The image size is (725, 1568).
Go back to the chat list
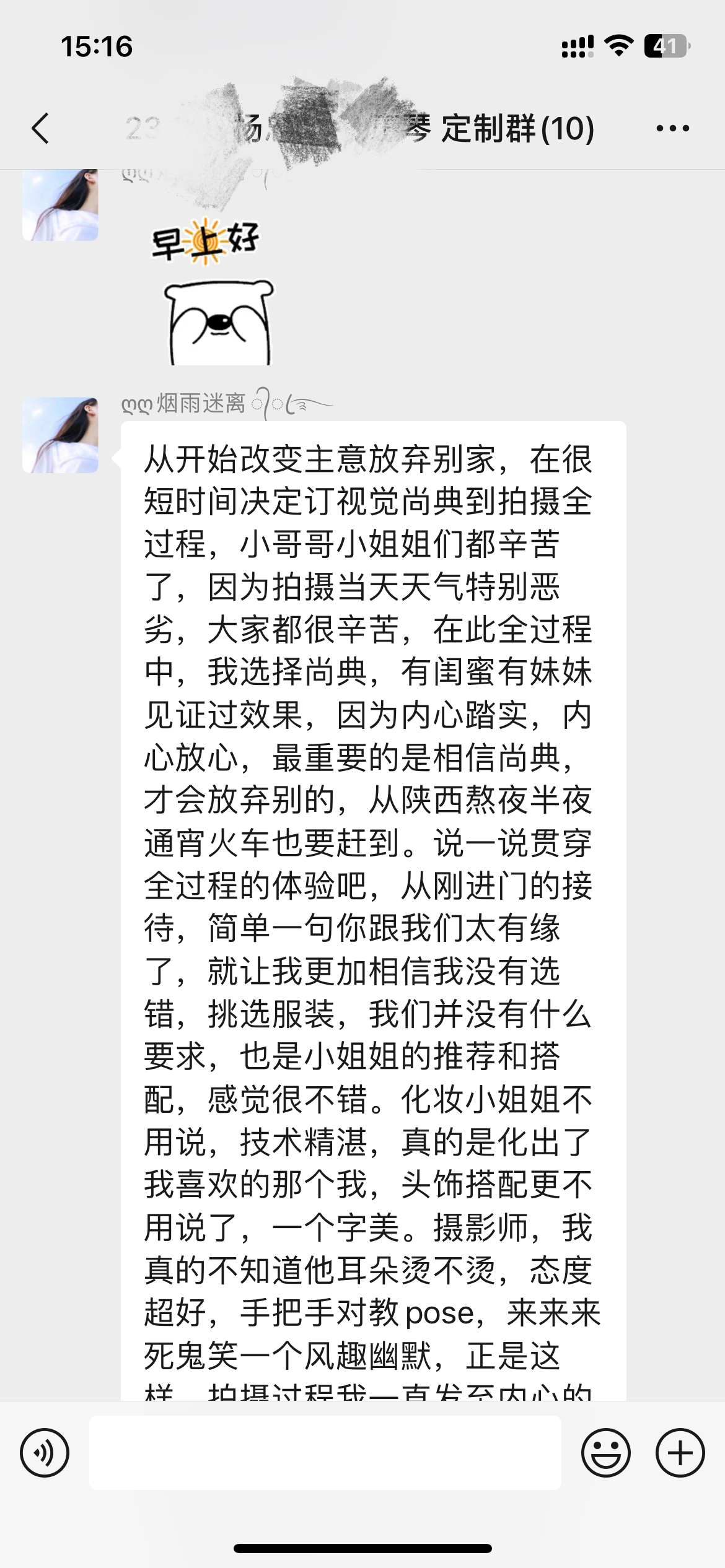40,129
